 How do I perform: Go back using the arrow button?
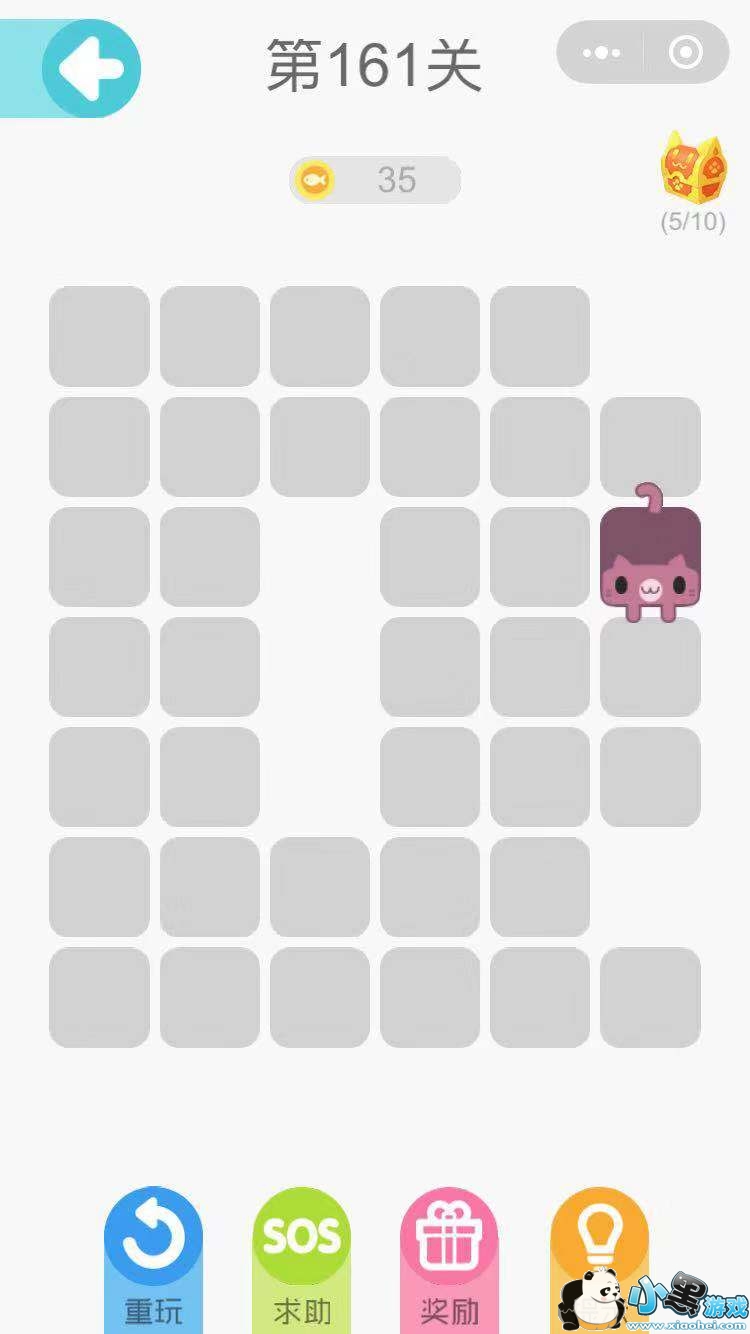(x=90, y=69)
